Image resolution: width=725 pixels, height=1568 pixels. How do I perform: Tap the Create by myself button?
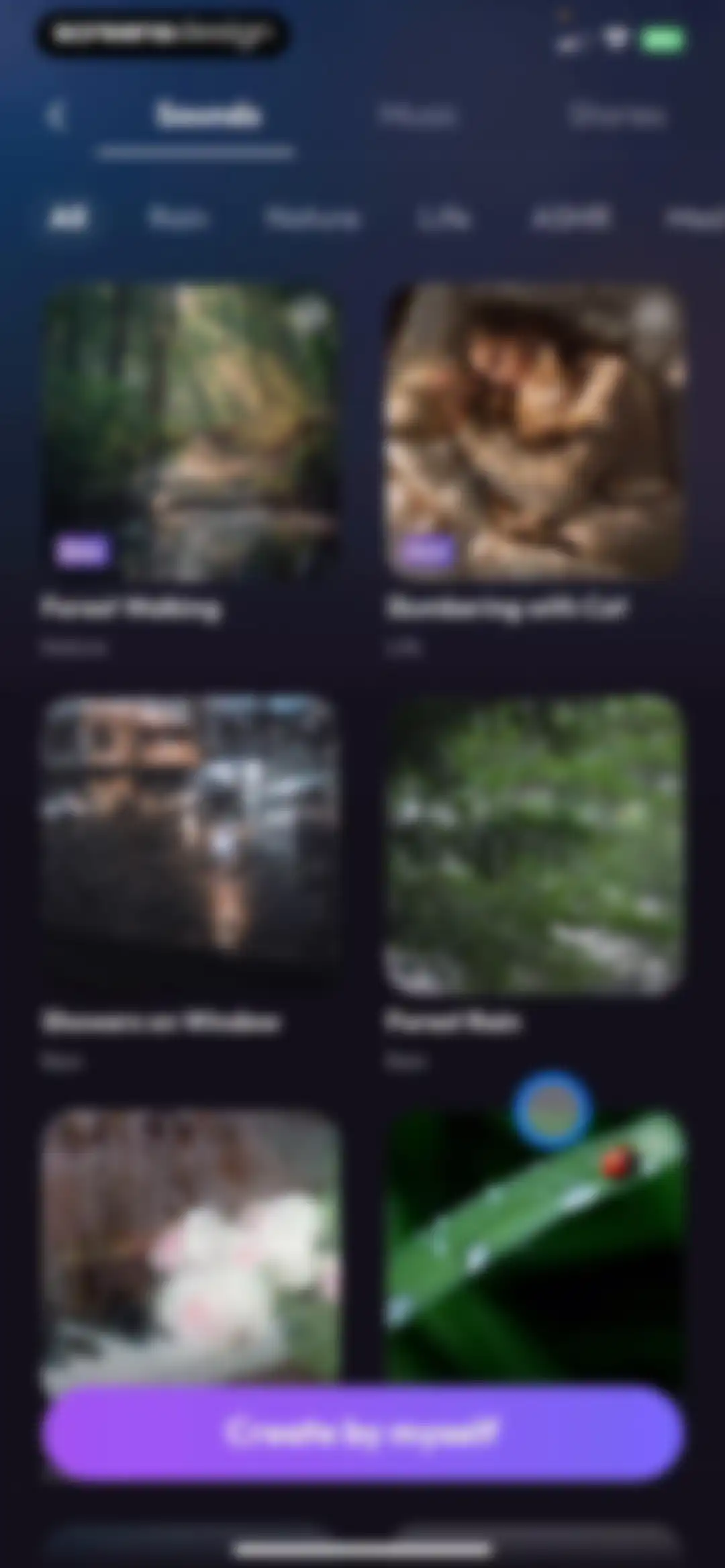coord(362,1432)
